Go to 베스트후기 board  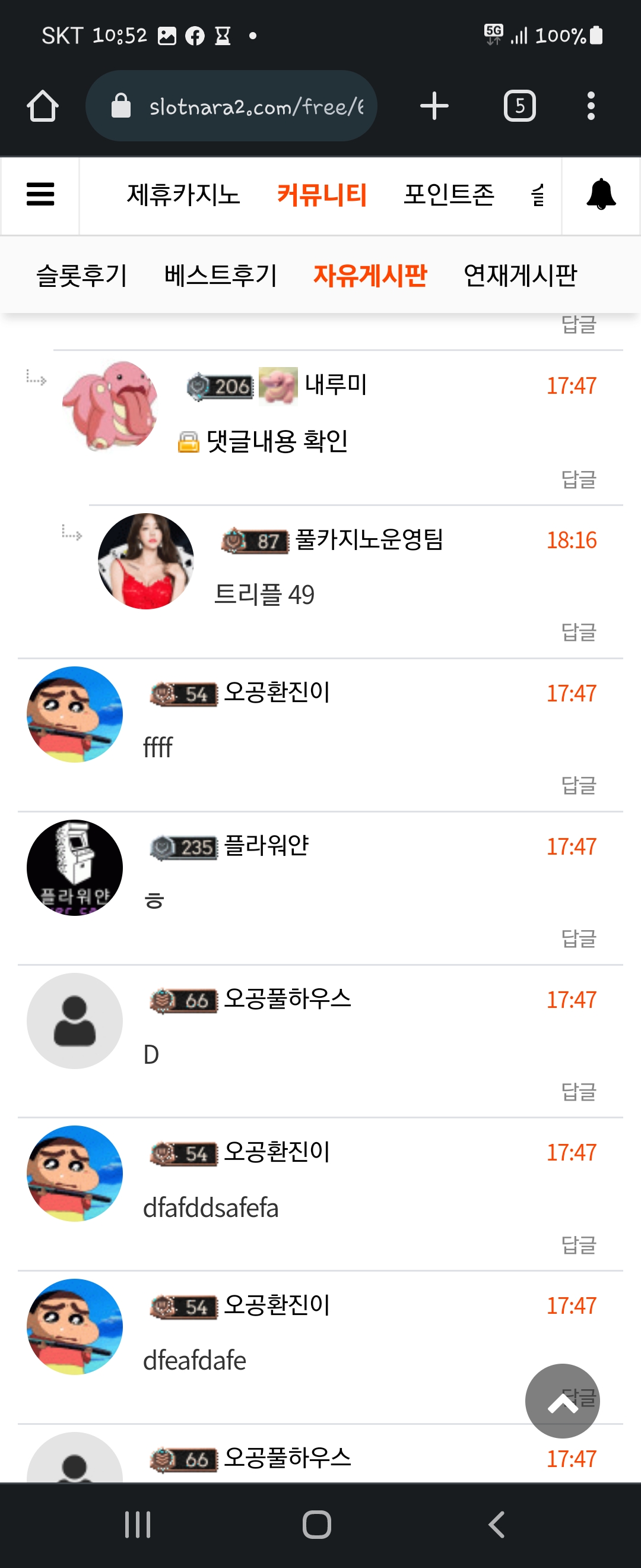coord(221,275)
